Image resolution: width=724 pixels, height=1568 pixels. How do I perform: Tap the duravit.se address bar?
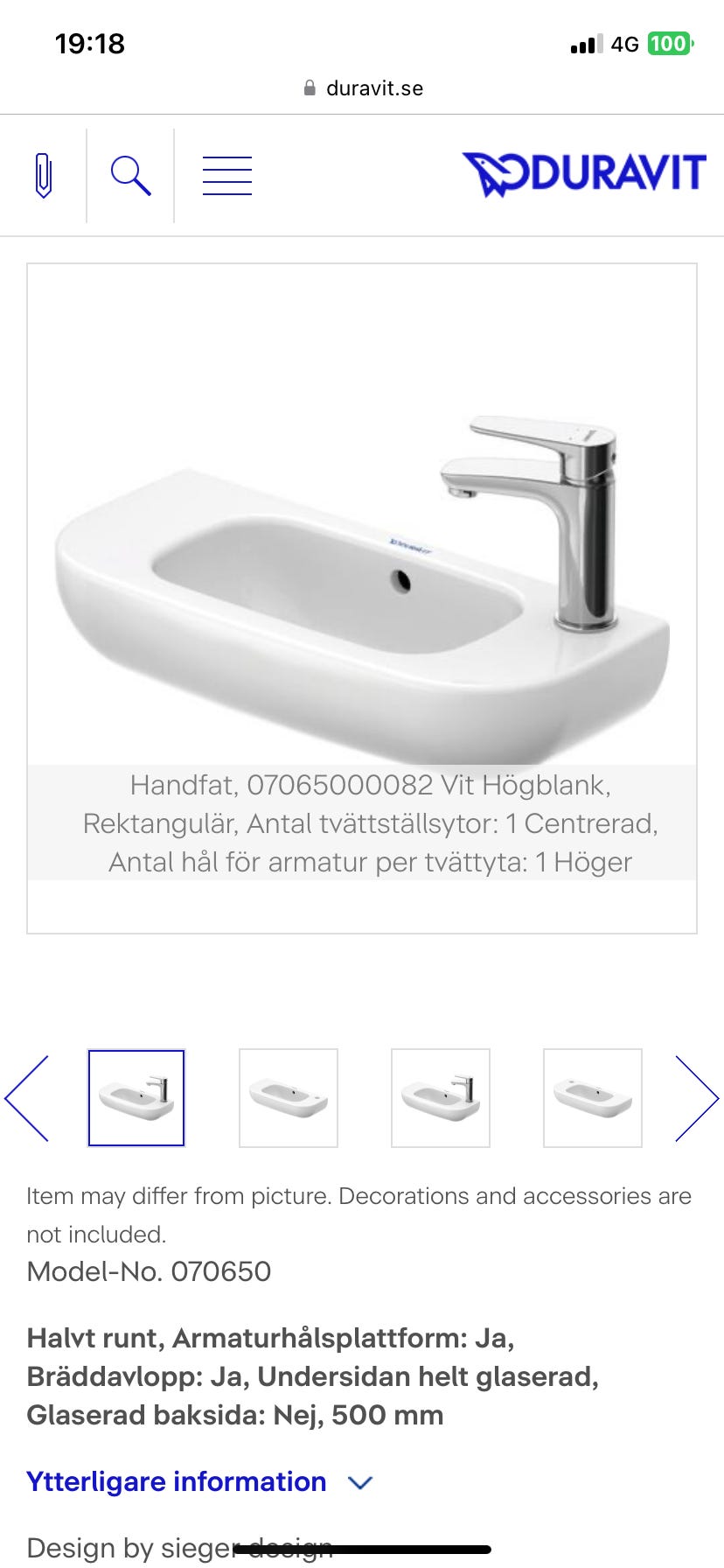[362, 88]
